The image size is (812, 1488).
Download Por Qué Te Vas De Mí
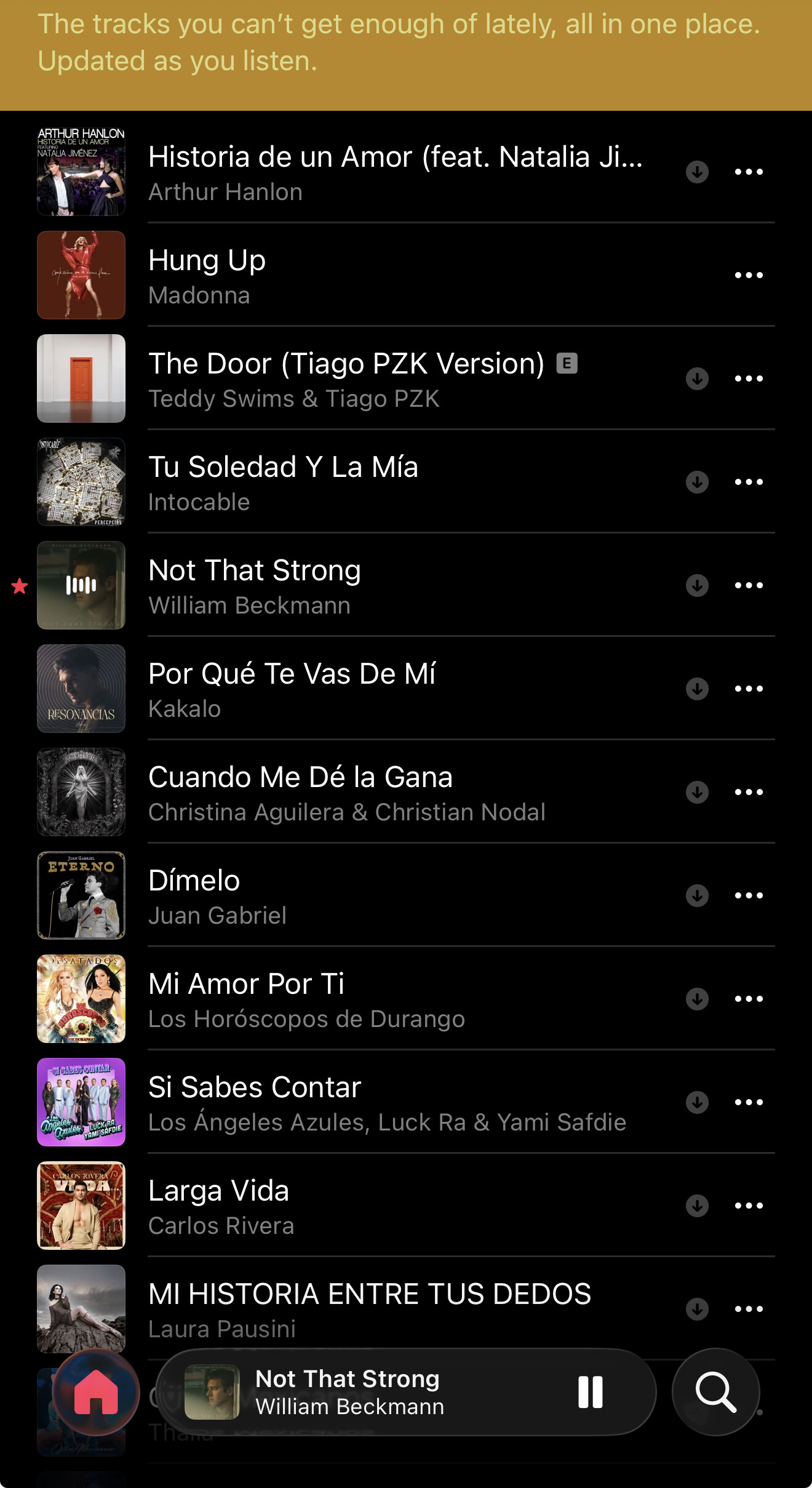(x=697, y=689)
